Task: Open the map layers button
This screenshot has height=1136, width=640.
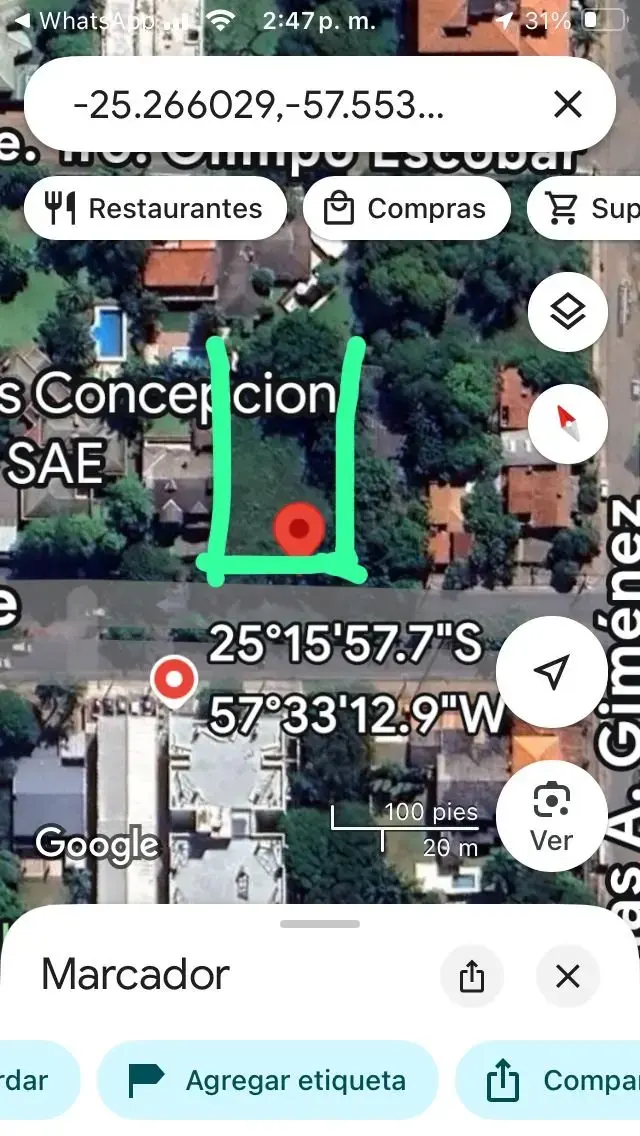Action: [568, 312]
